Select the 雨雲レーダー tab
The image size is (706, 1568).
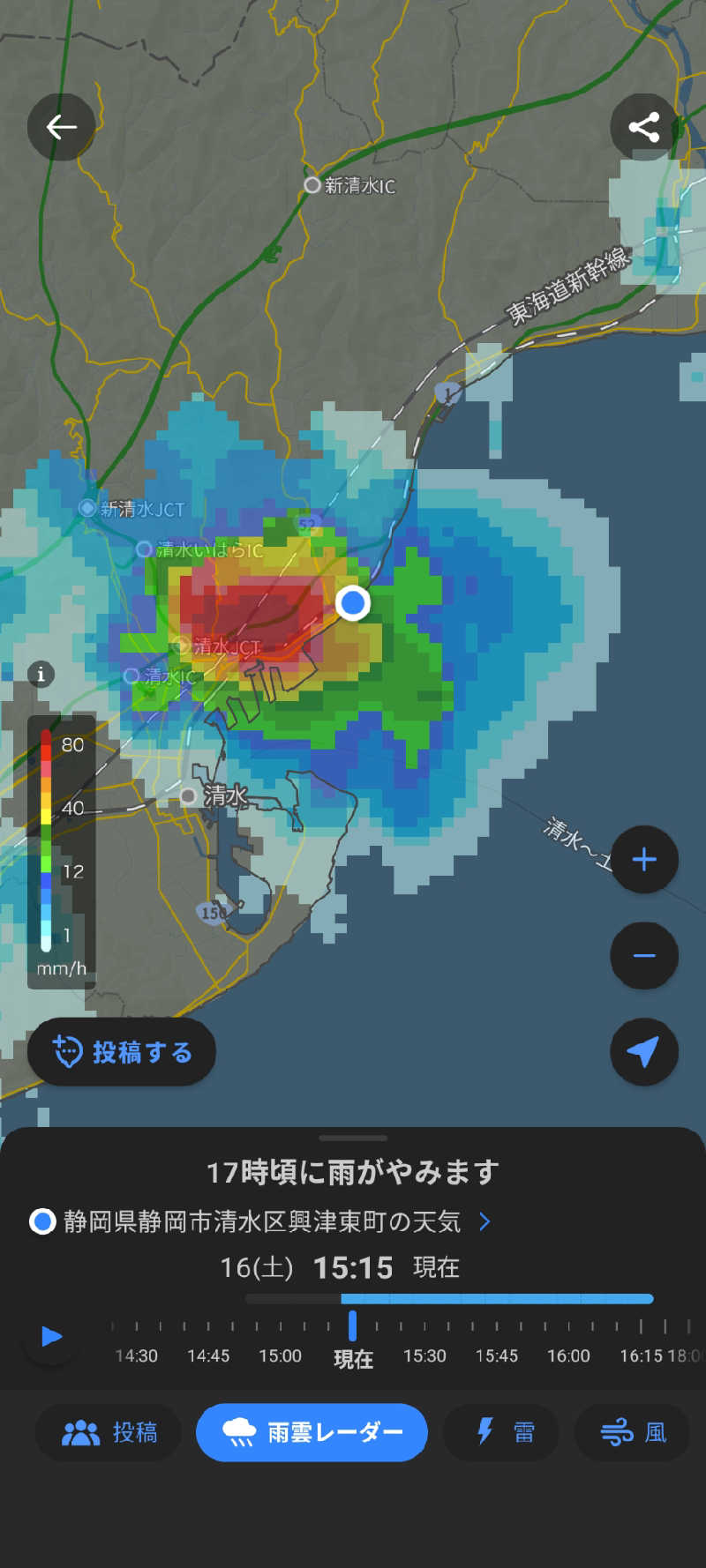(x=312, y=1432)
